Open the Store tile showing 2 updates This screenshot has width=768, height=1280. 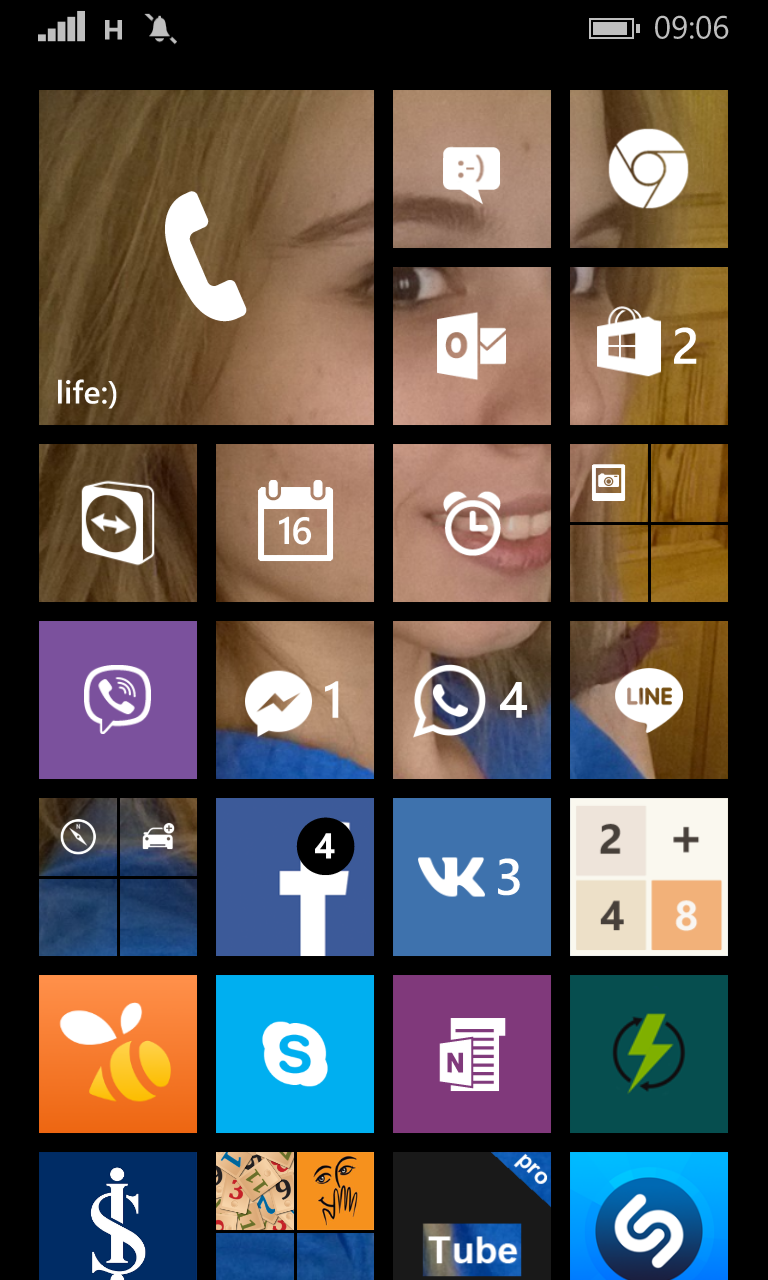tap(648, 346)
